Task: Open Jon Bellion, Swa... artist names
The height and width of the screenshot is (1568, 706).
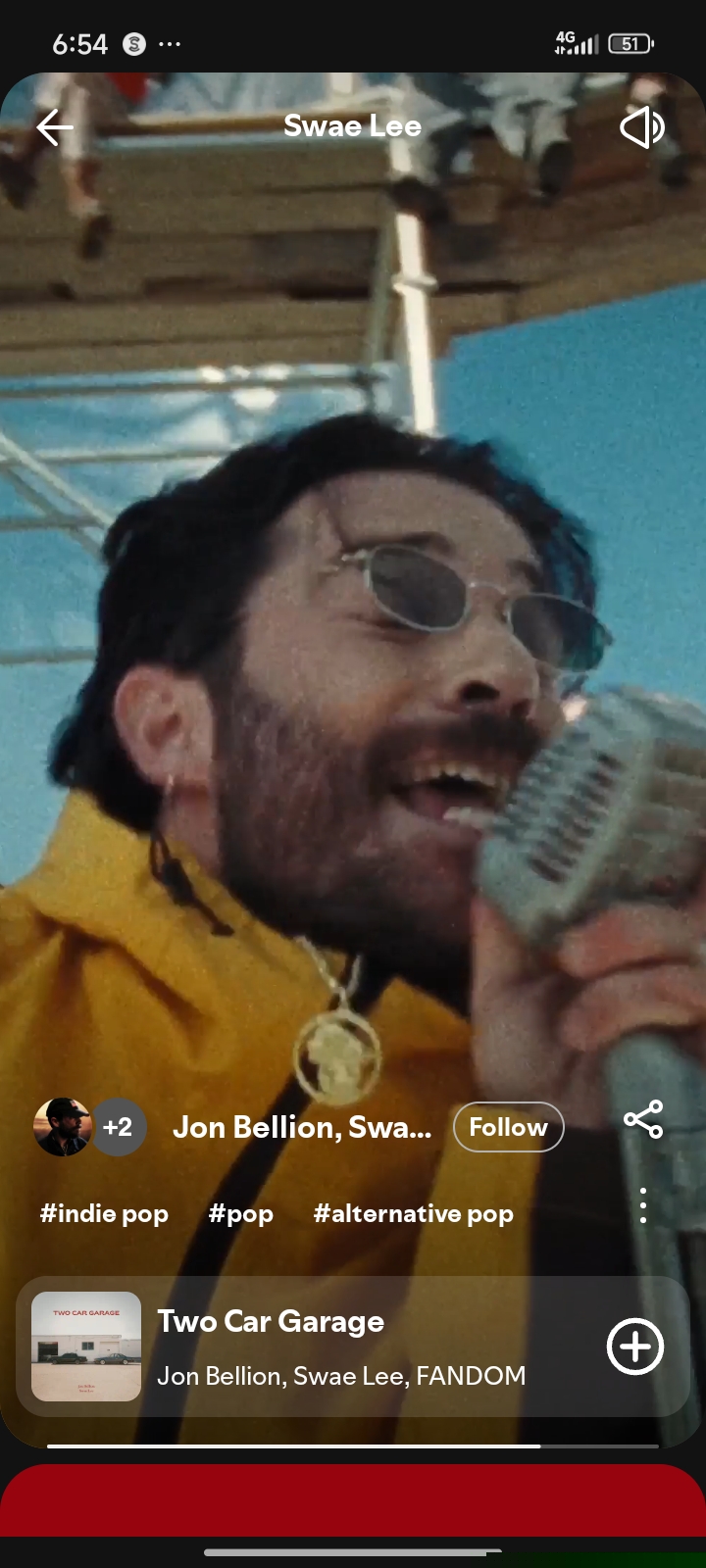Action: 302,1127
